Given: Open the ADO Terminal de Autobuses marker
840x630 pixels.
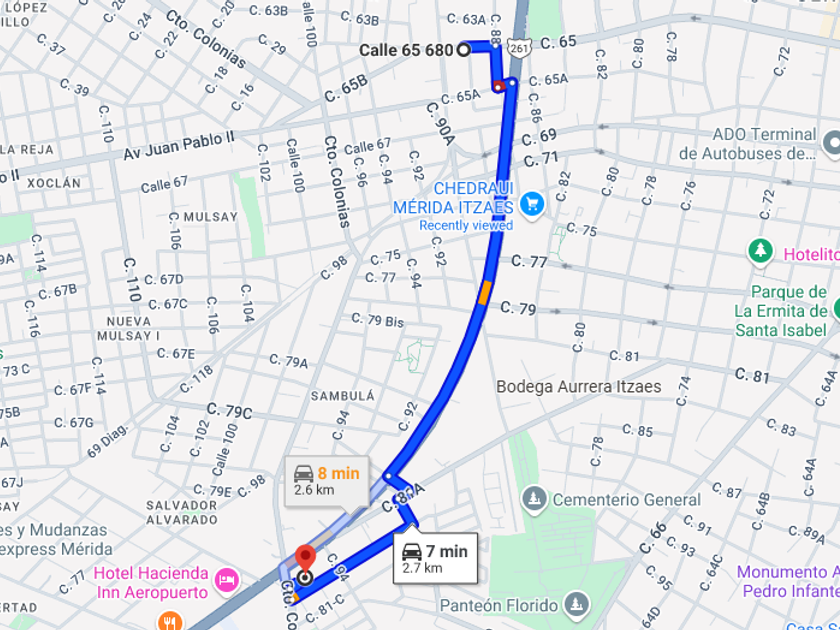Looking at the screenshot, I should (831, 145).
